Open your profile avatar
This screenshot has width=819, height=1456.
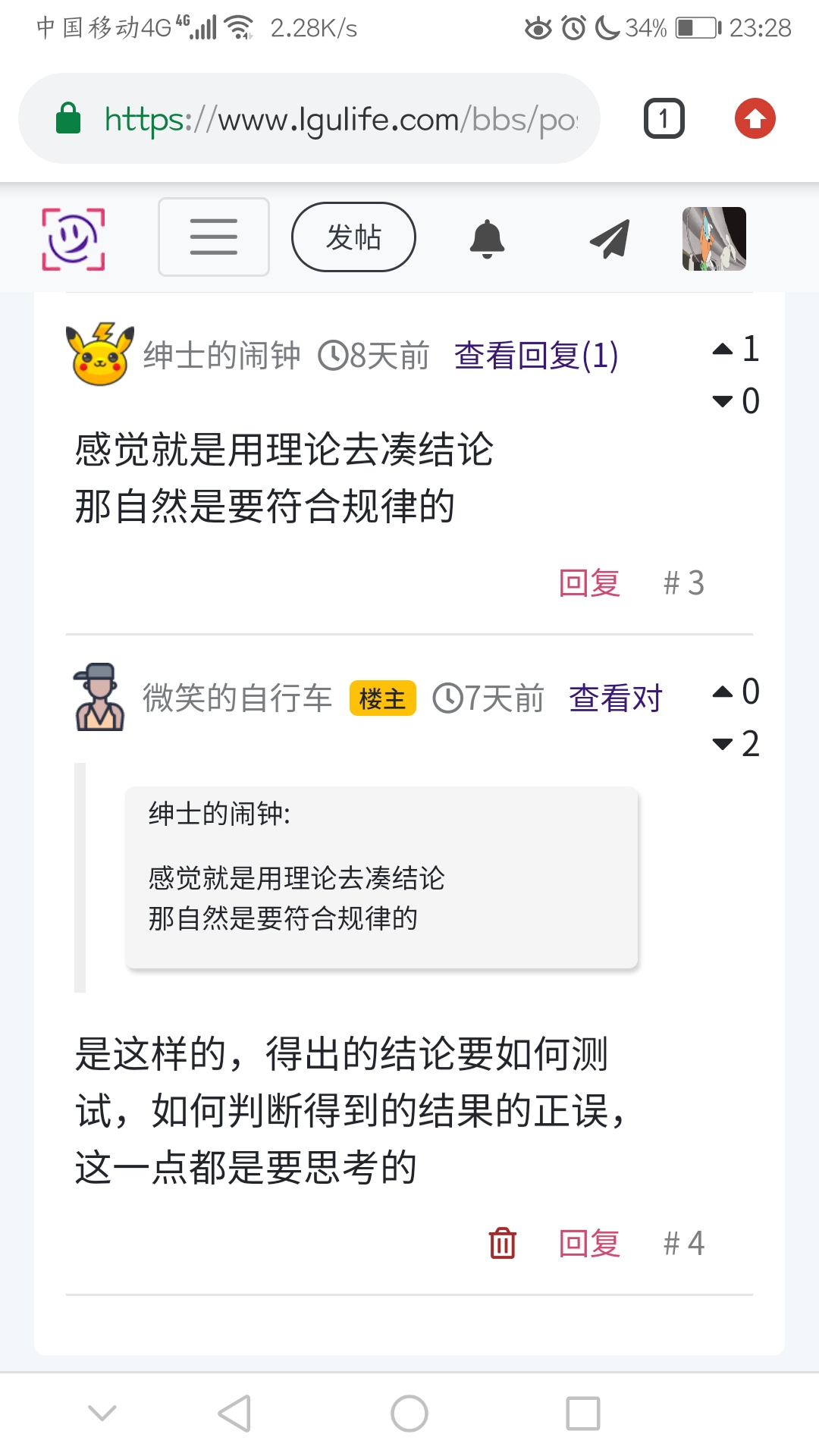(x=714, y=238)
